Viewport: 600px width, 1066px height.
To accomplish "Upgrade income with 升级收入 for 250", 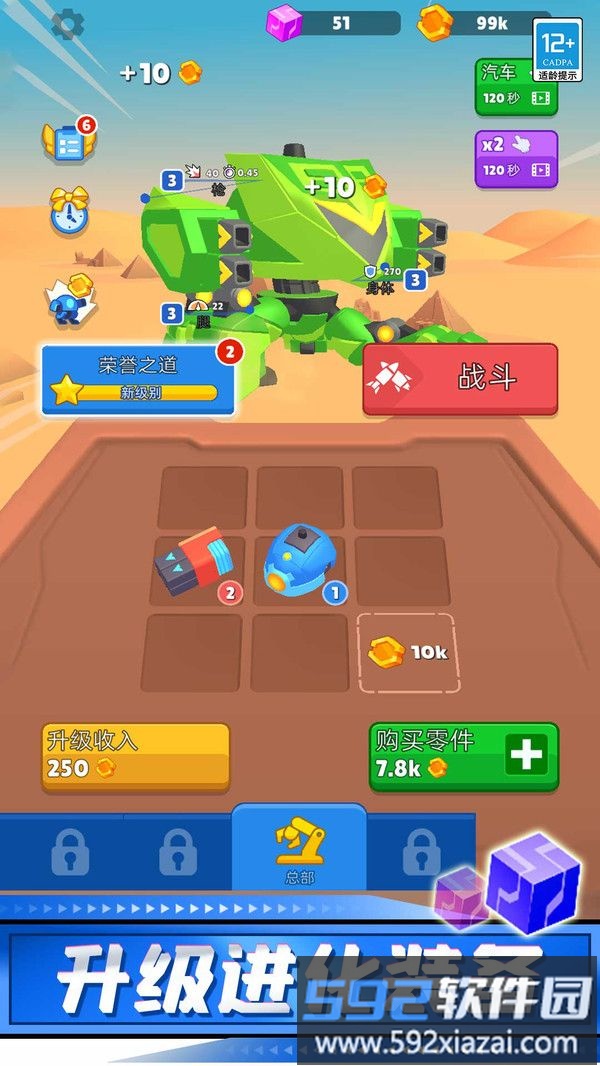I will tap(136, 756).
